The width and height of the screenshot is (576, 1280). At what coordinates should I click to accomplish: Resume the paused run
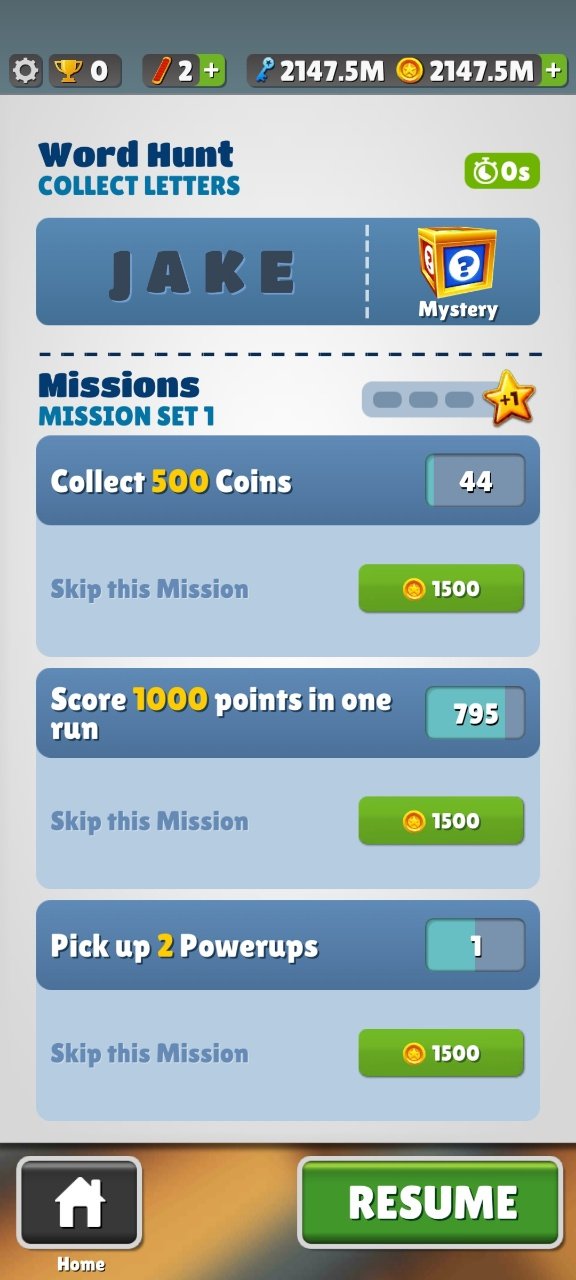pos(431,1204)
